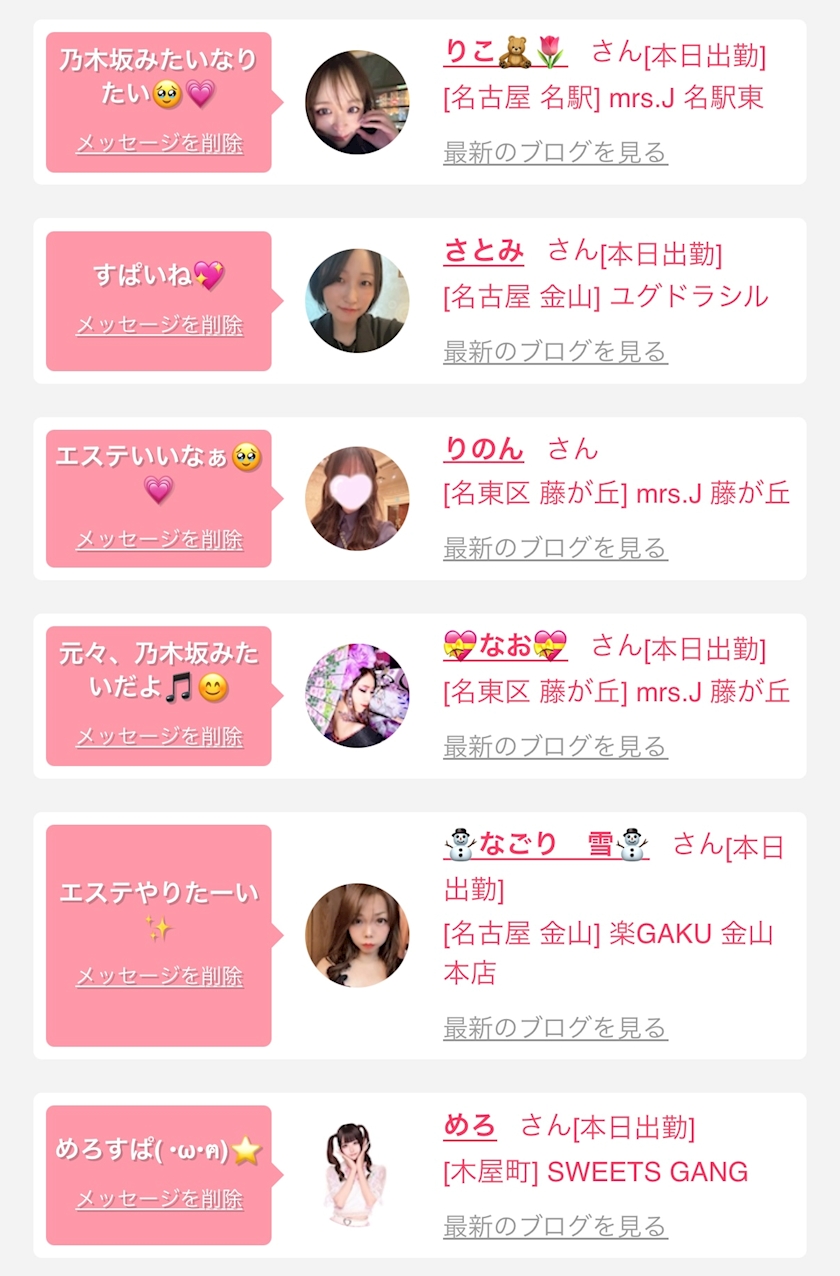Screen dimensions: 840x1276
Task: Delete the すぱいね message
Action: coord(160,325)
